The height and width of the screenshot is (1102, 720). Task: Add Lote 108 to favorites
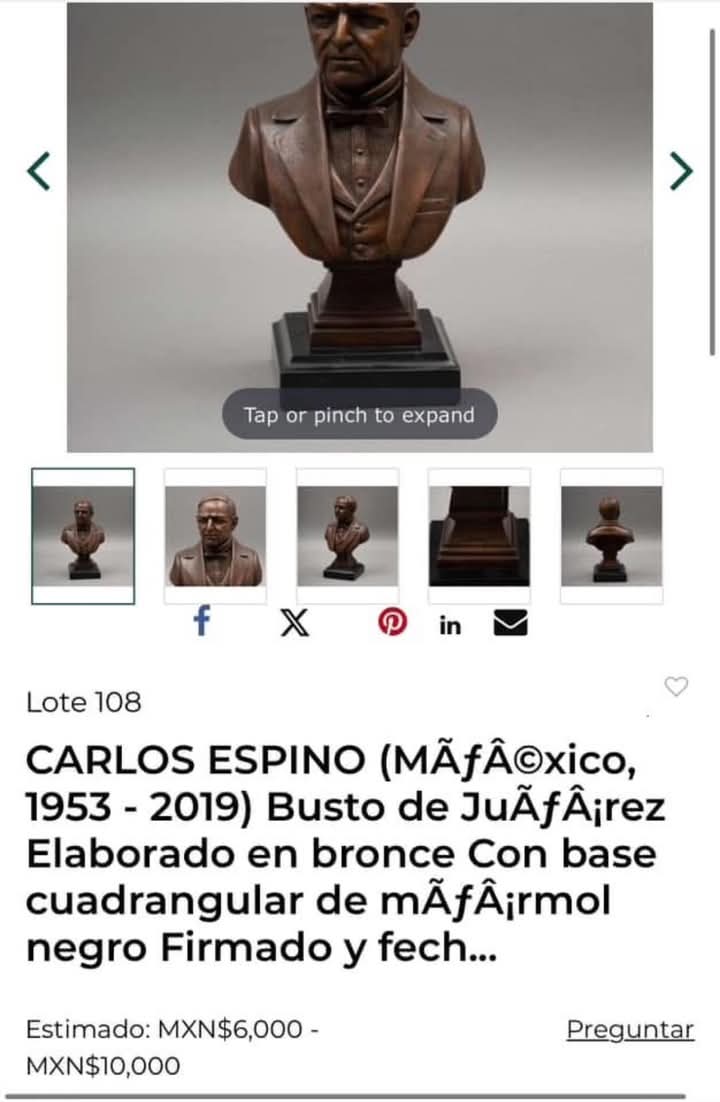coord(677,686)
